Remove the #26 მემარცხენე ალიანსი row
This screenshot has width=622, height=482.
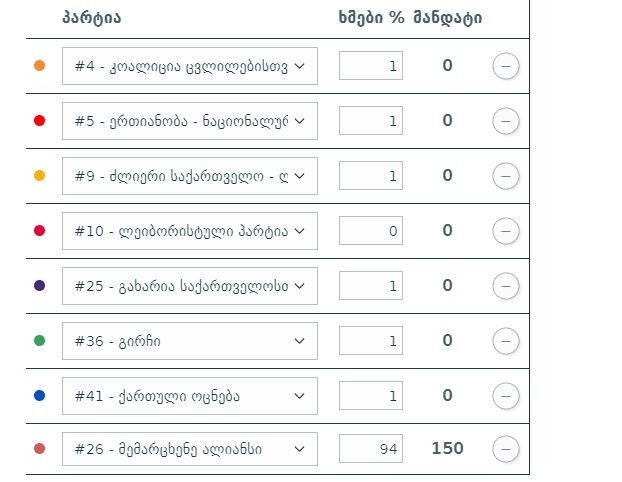[506, 450]
